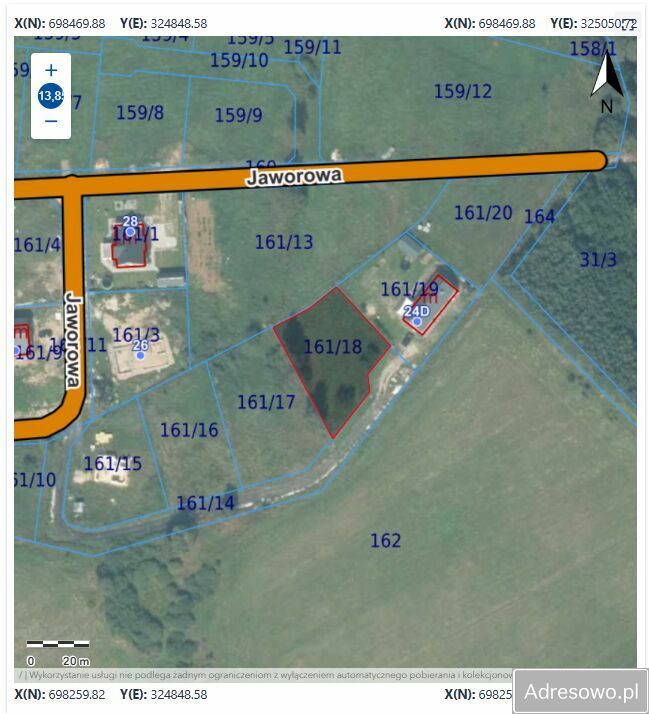Zoom in on the map
649x714 pixels.
point(51,71)
